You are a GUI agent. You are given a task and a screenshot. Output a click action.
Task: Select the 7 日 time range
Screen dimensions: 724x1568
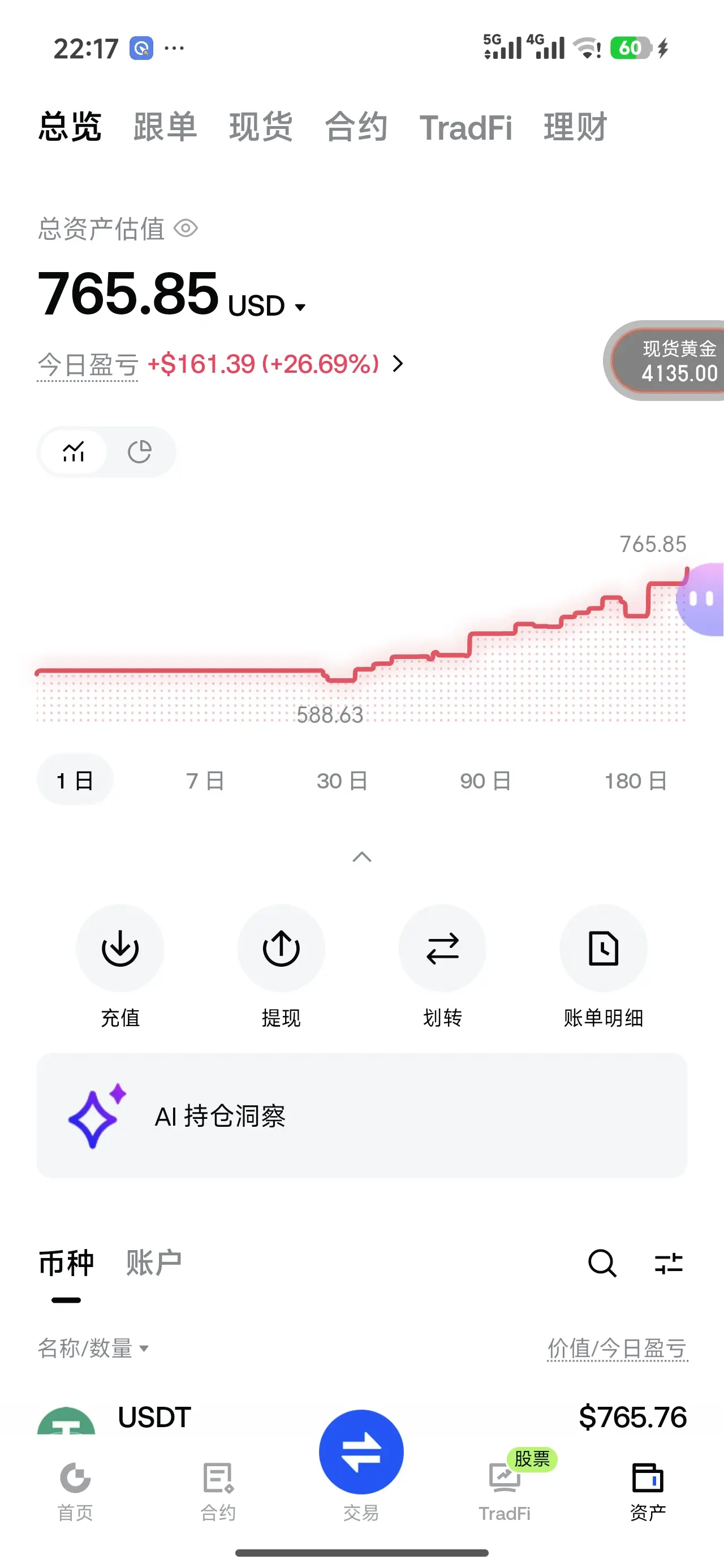pos(205,781)
